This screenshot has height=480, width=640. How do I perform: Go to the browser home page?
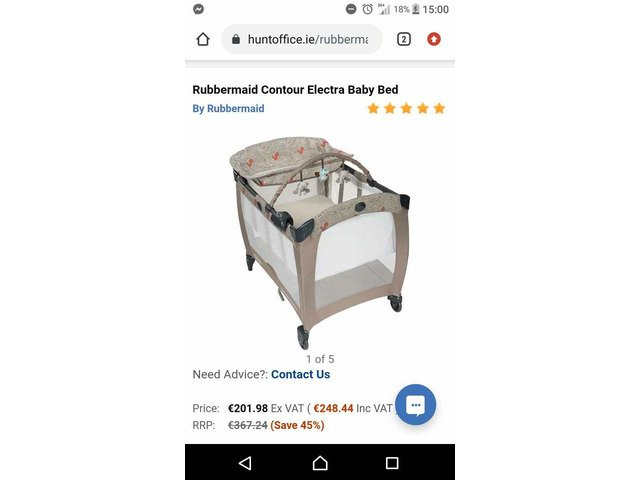[x=203, y=39]
